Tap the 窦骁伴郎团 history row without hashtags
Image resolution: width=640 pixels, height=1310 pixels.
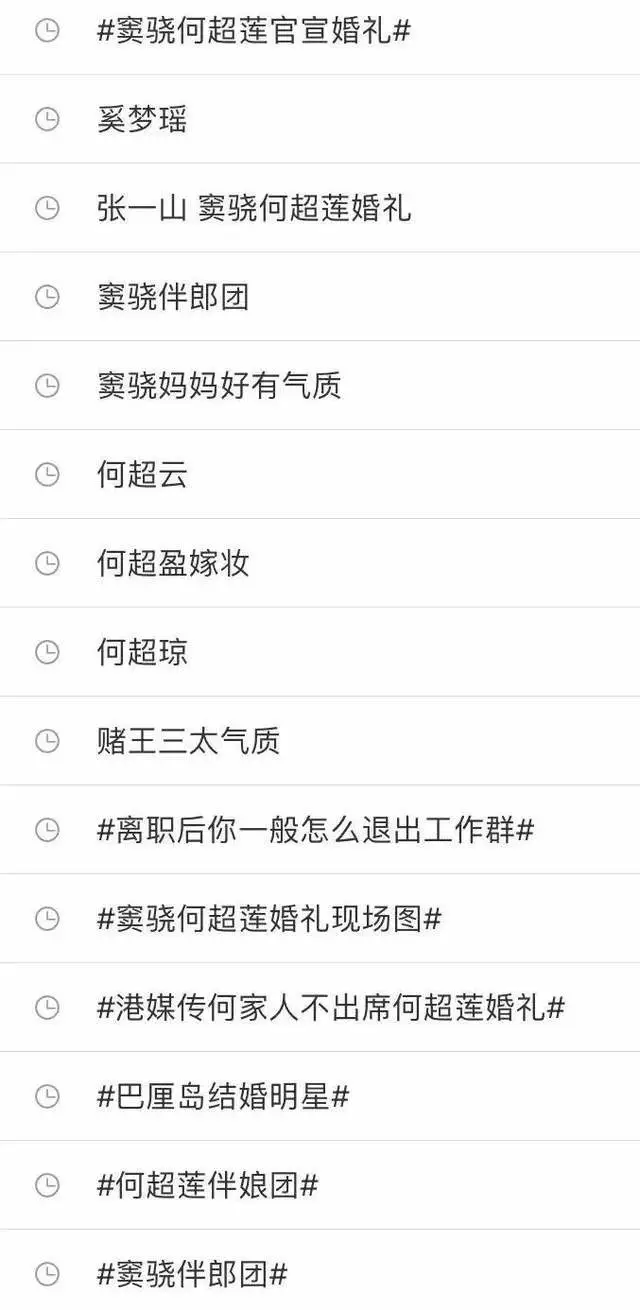click(173, 297)
